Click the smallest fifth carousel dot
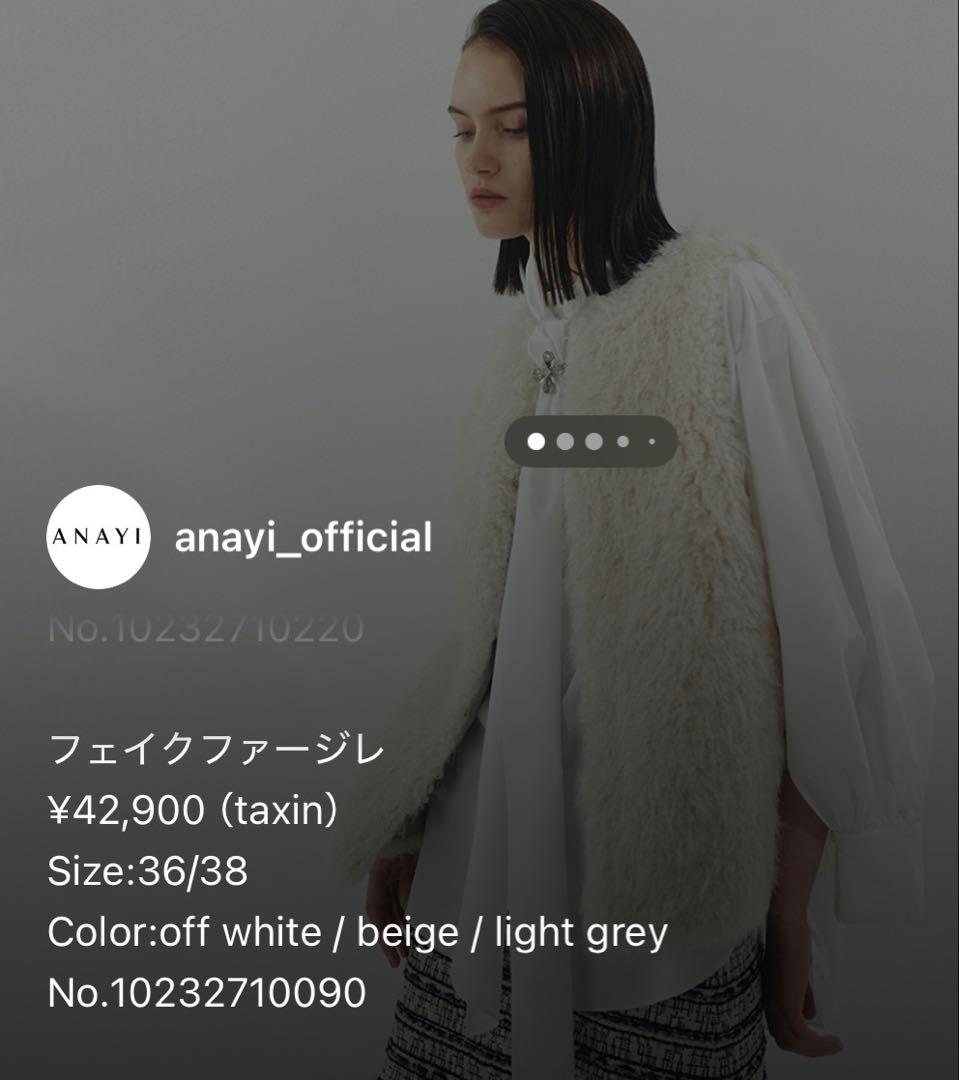This screenshot has width=959, height=1080. [652, 440]
